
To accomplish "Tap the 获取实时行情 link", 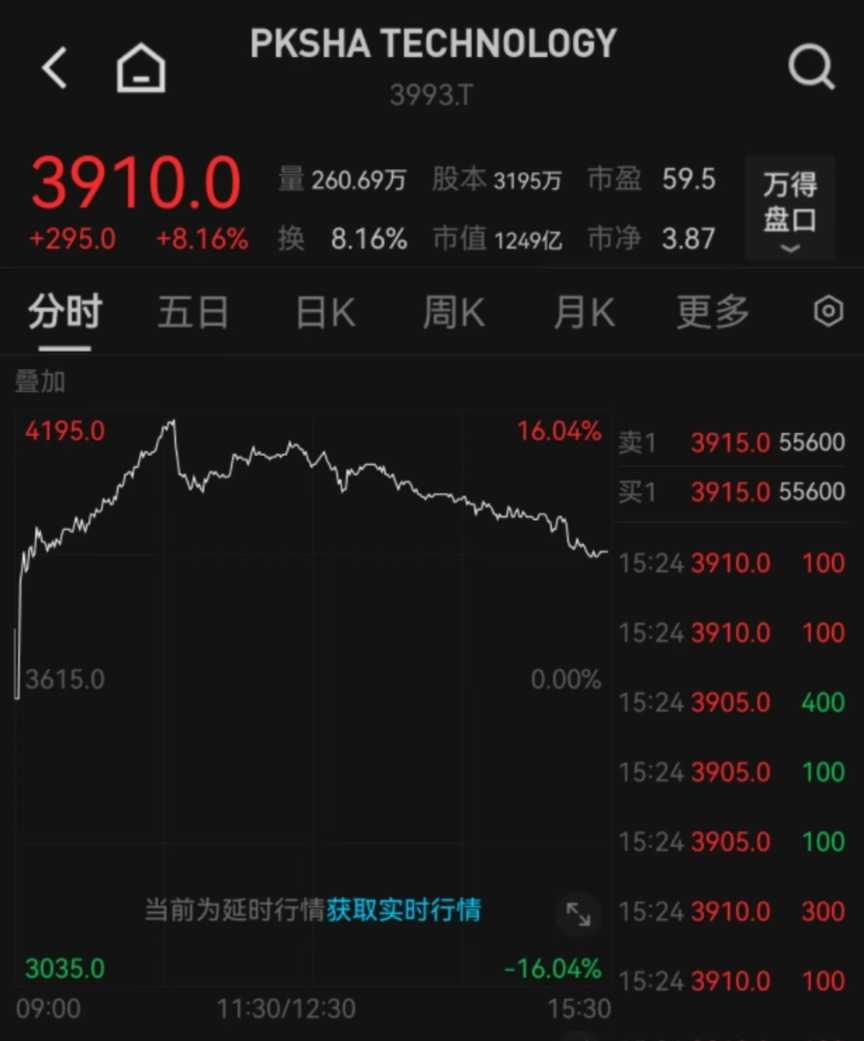I will point(403,909).
